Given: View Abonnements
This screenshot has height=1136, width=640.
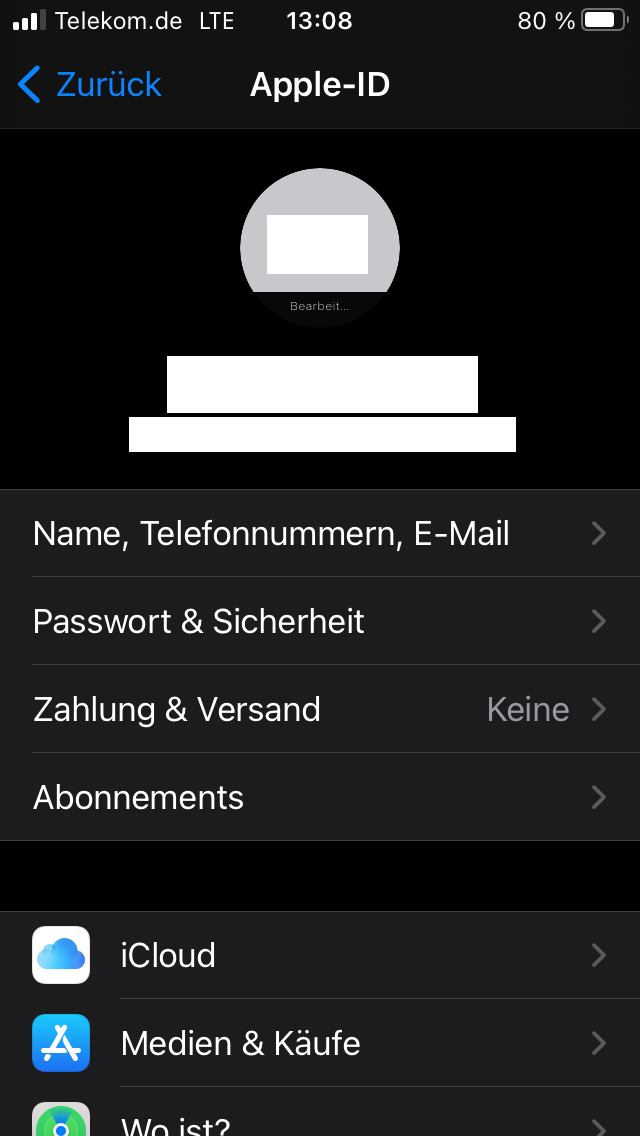Looking at the screenshot, I should (320, 797).
